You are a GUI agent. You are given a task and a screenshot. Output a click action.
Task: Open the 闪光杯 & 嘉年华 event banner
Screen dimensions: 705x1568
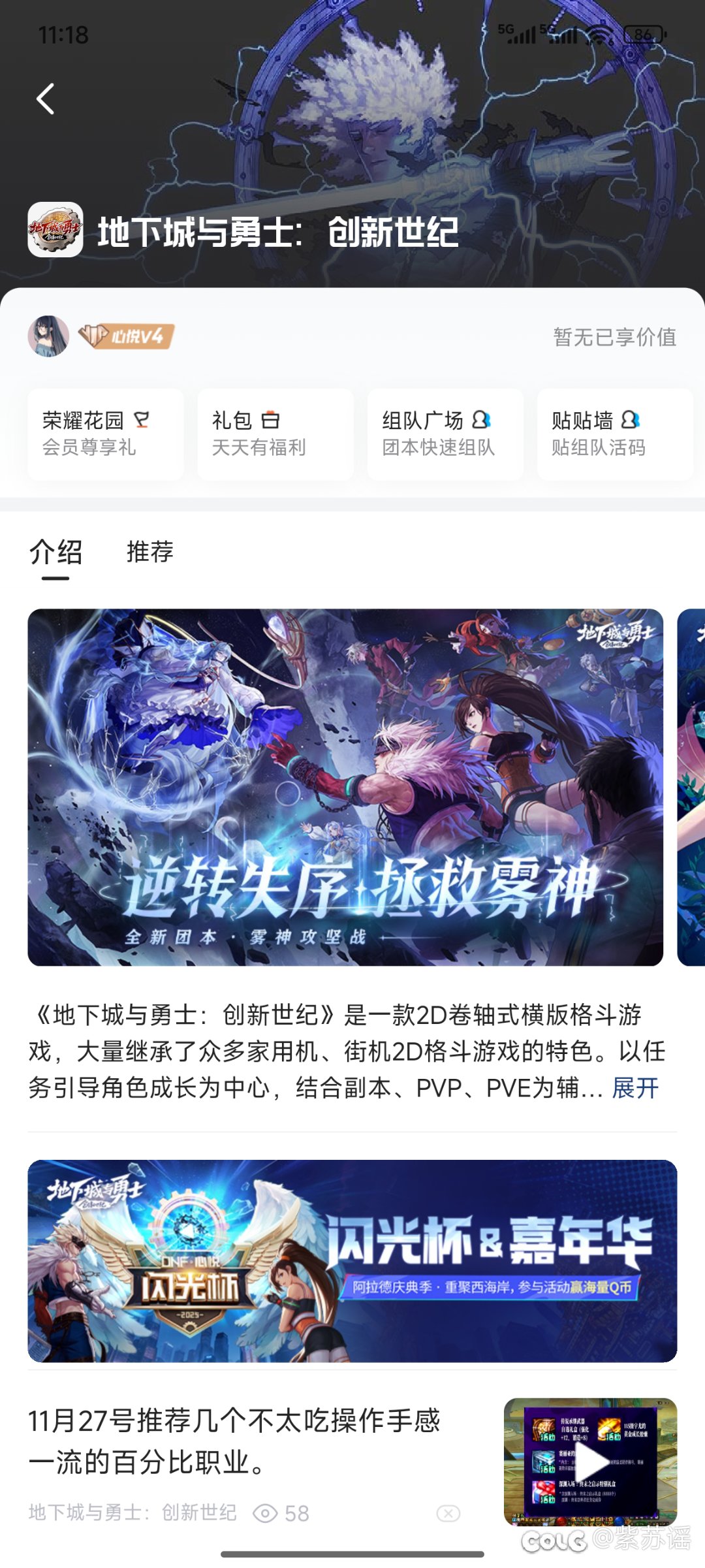coord(352,1260)
